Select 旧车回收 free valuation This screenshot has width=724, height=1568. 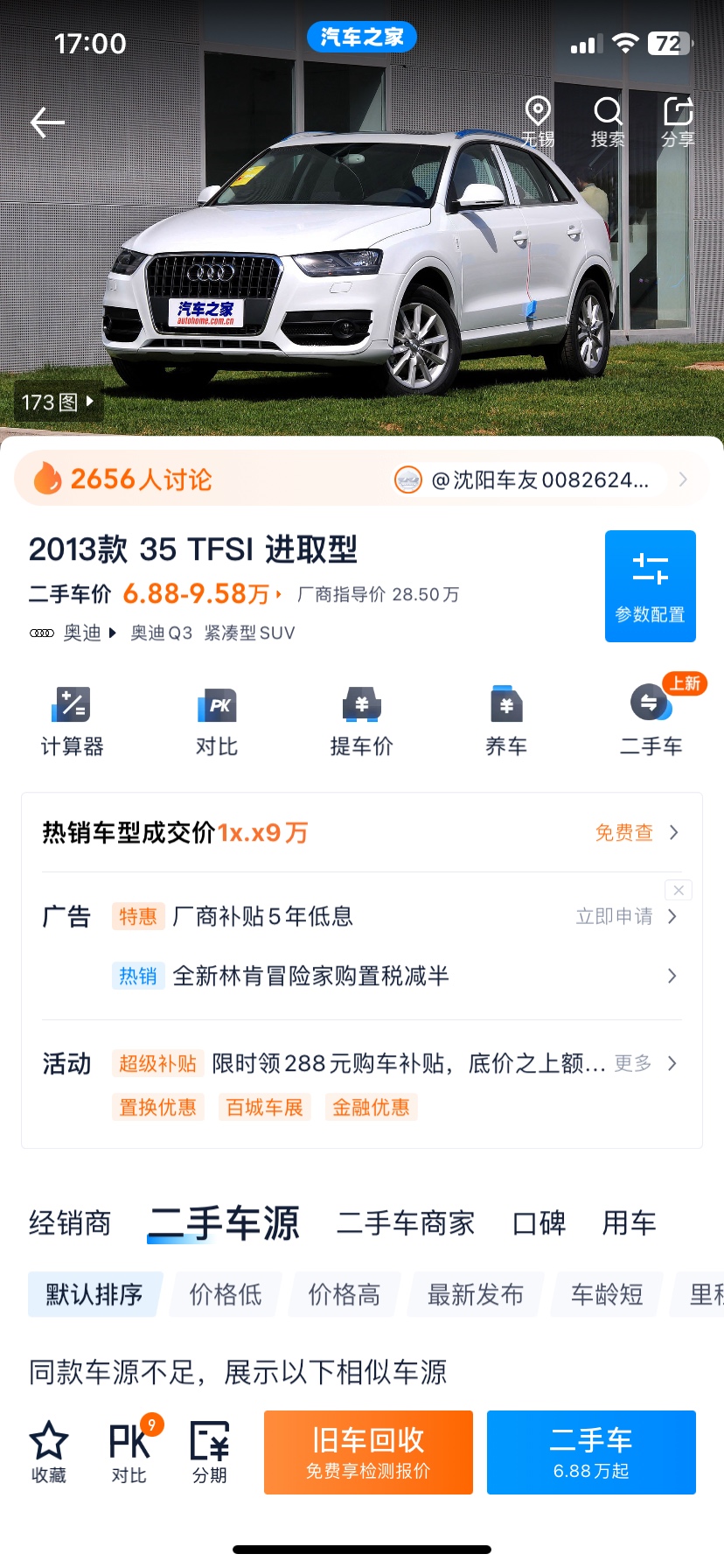[368, 1452]
